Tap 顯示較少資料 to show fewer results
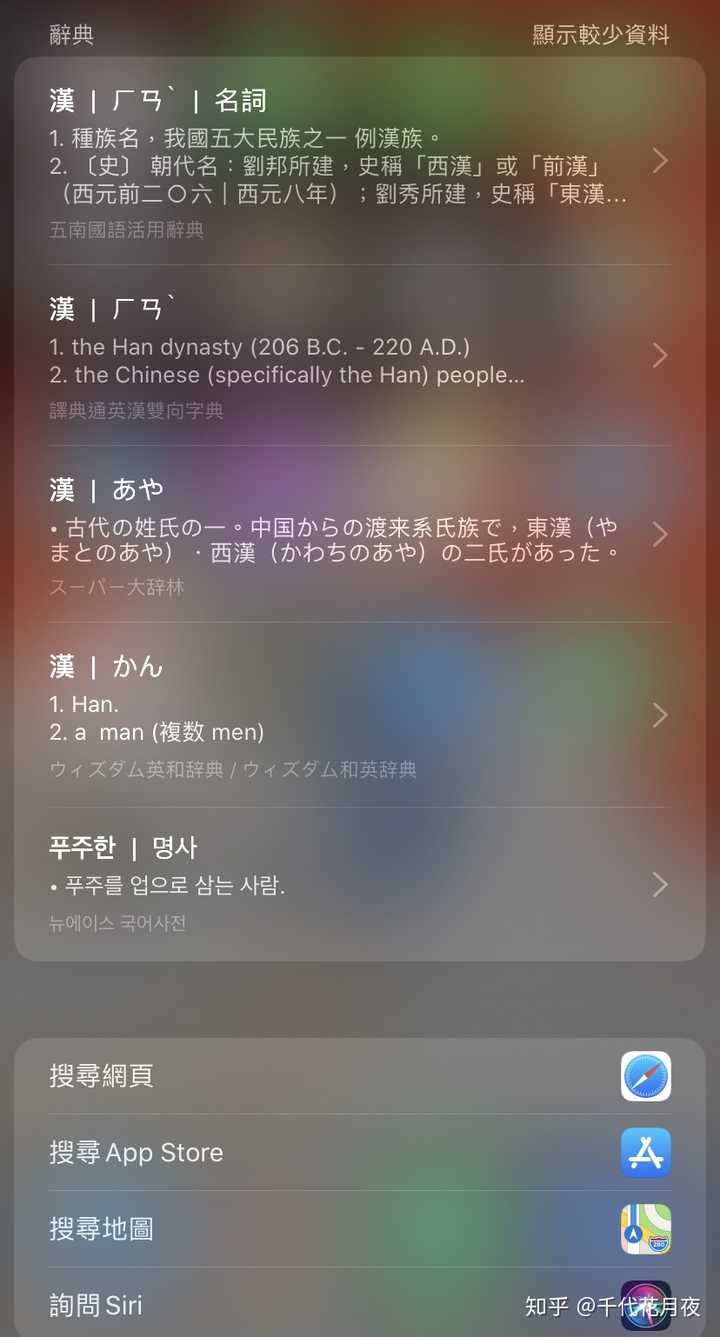This screenshot has height=1337, width=720. click(601, 35)
